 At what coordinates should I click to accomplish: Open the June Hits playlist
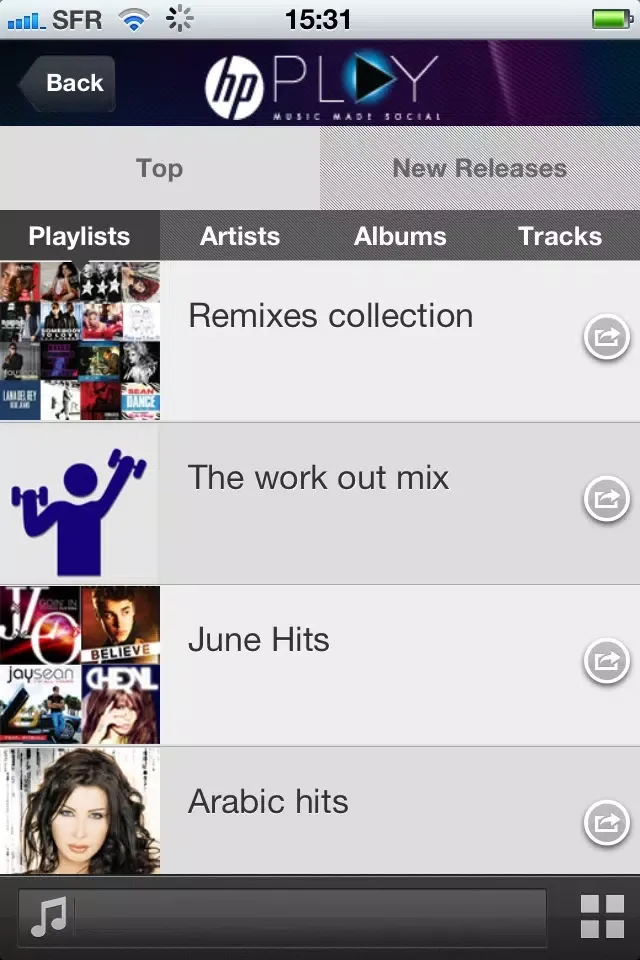point(258,640)
